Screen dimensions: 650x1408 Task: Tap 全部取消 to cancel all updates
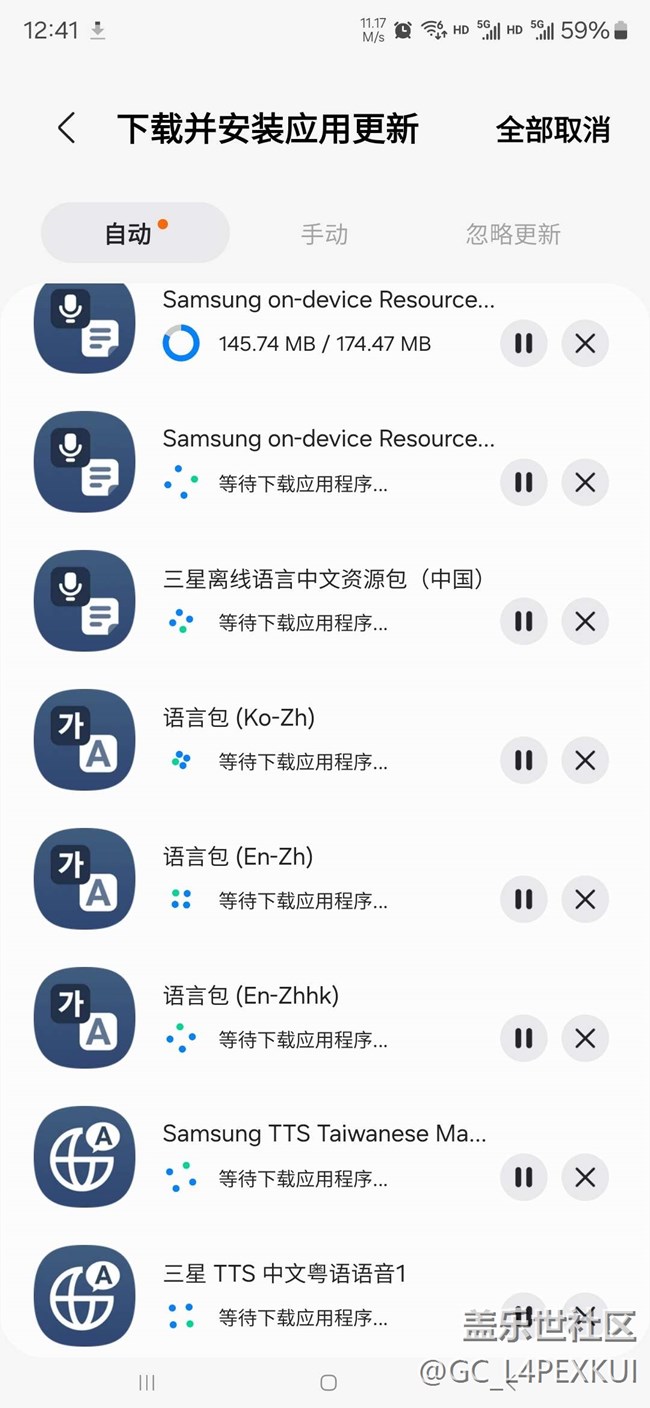coord(553,130)
